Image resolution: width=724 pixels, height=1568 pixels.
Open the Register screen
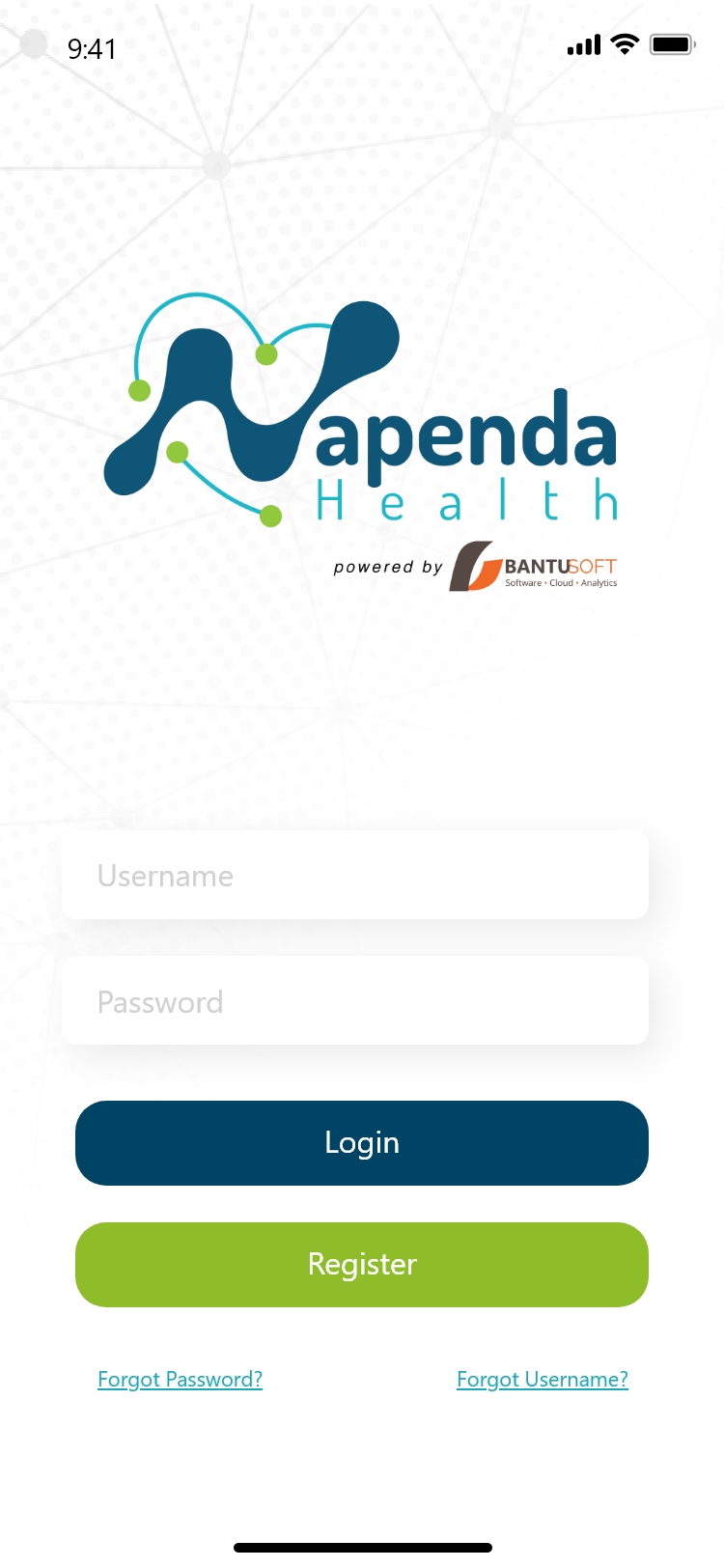pos(362,1265)
